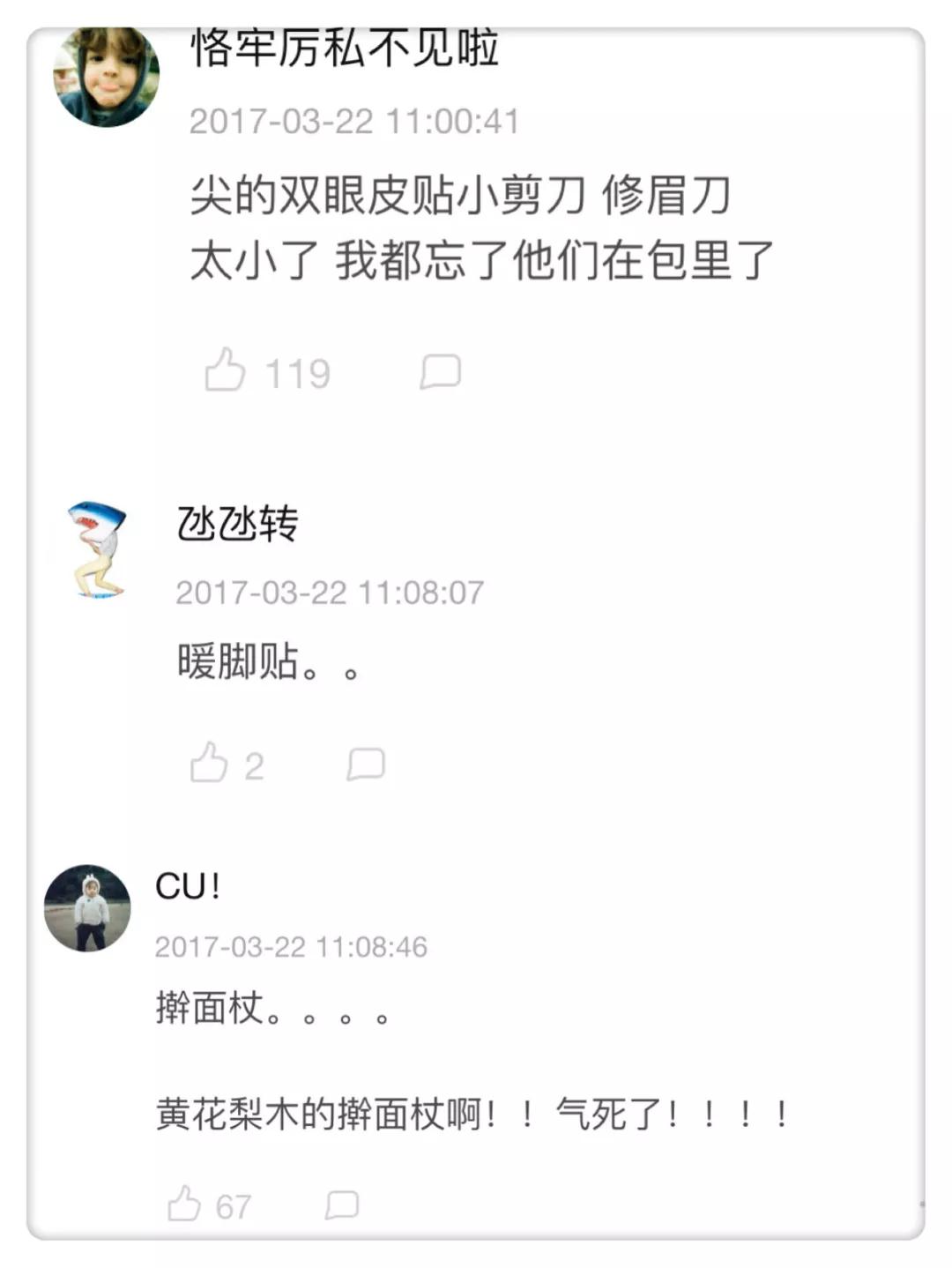Viewport: 952px width, 1268px height.
Task: Open CU!'s profile picture
Action: [x=87, y=908]
